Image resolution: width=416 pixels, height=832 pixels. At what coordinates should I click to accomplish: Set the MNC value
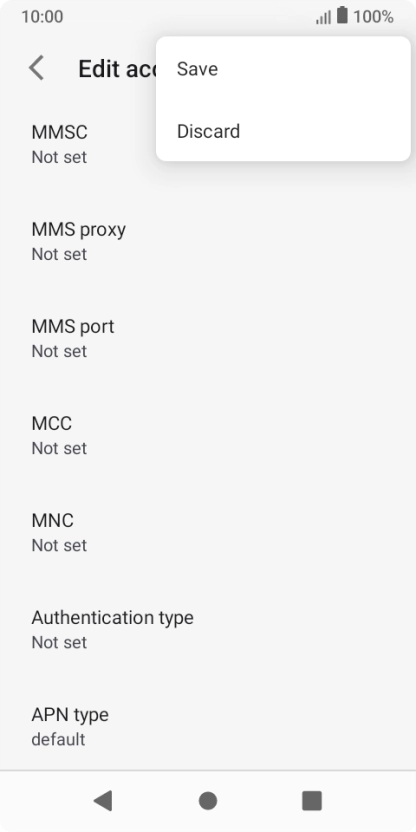(x=208, y=533)
